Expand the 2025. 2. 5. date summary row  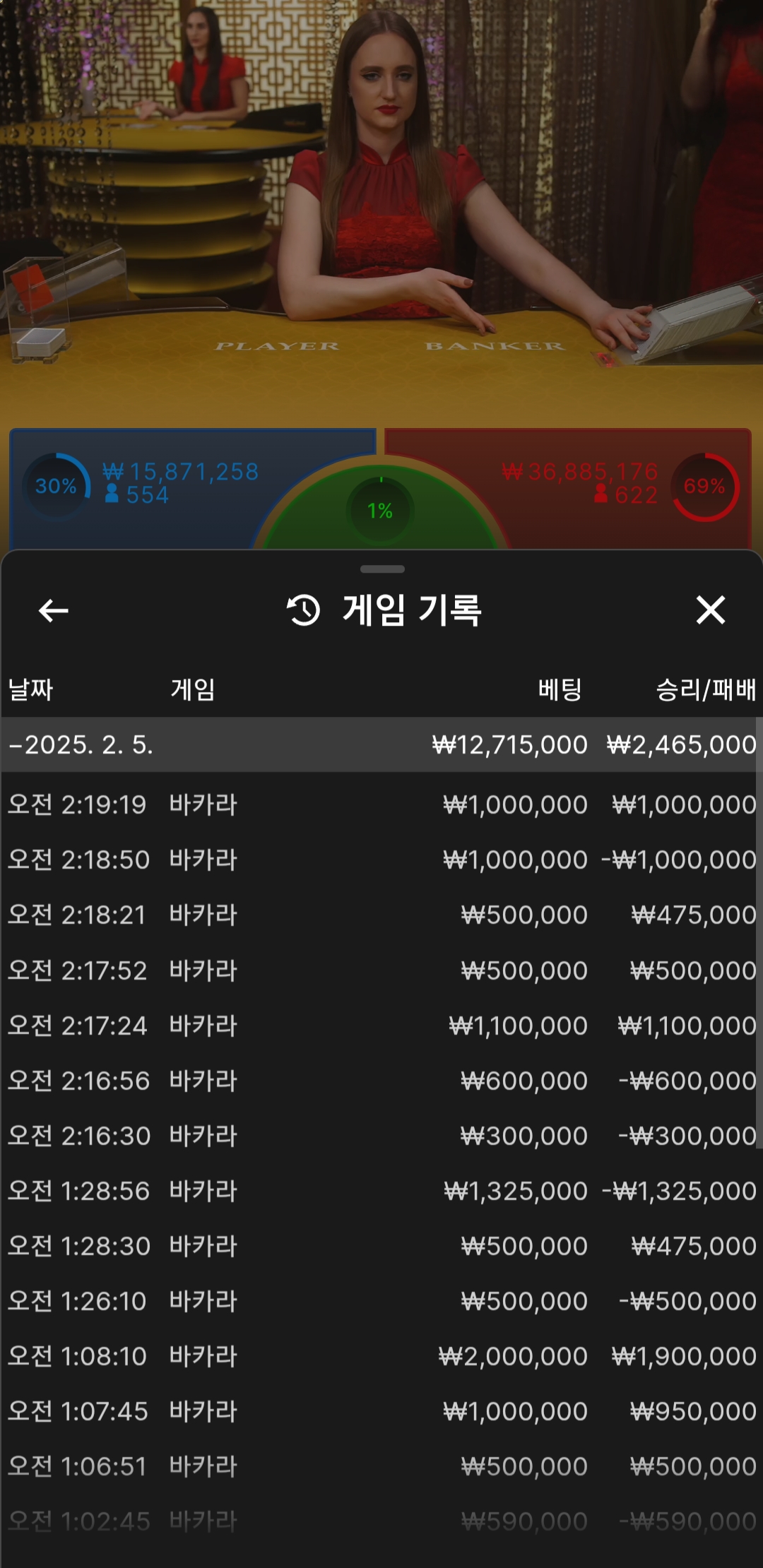pyautogui.click(x=381, y=744)
